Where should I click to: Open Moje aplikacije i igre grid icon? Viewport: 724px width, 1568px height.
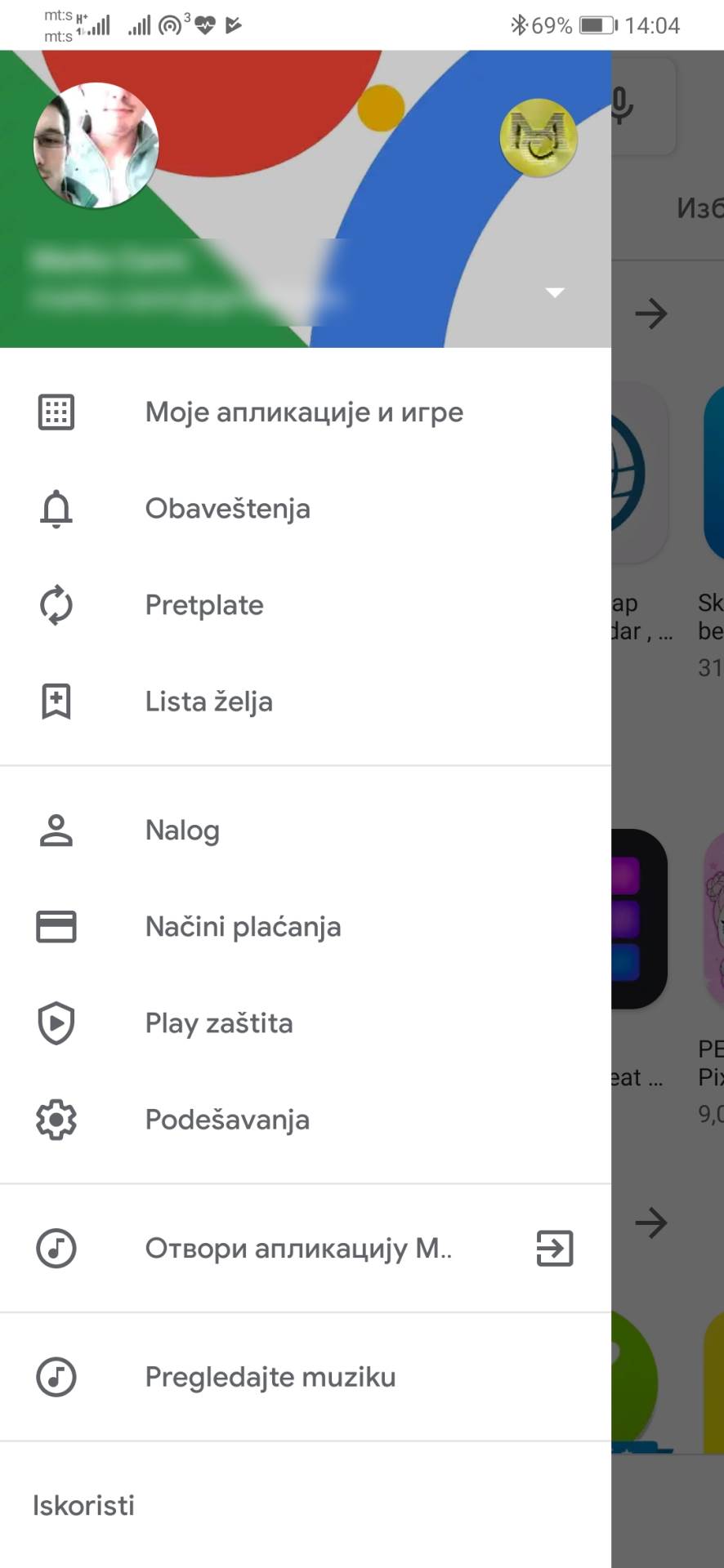(56, 412)
